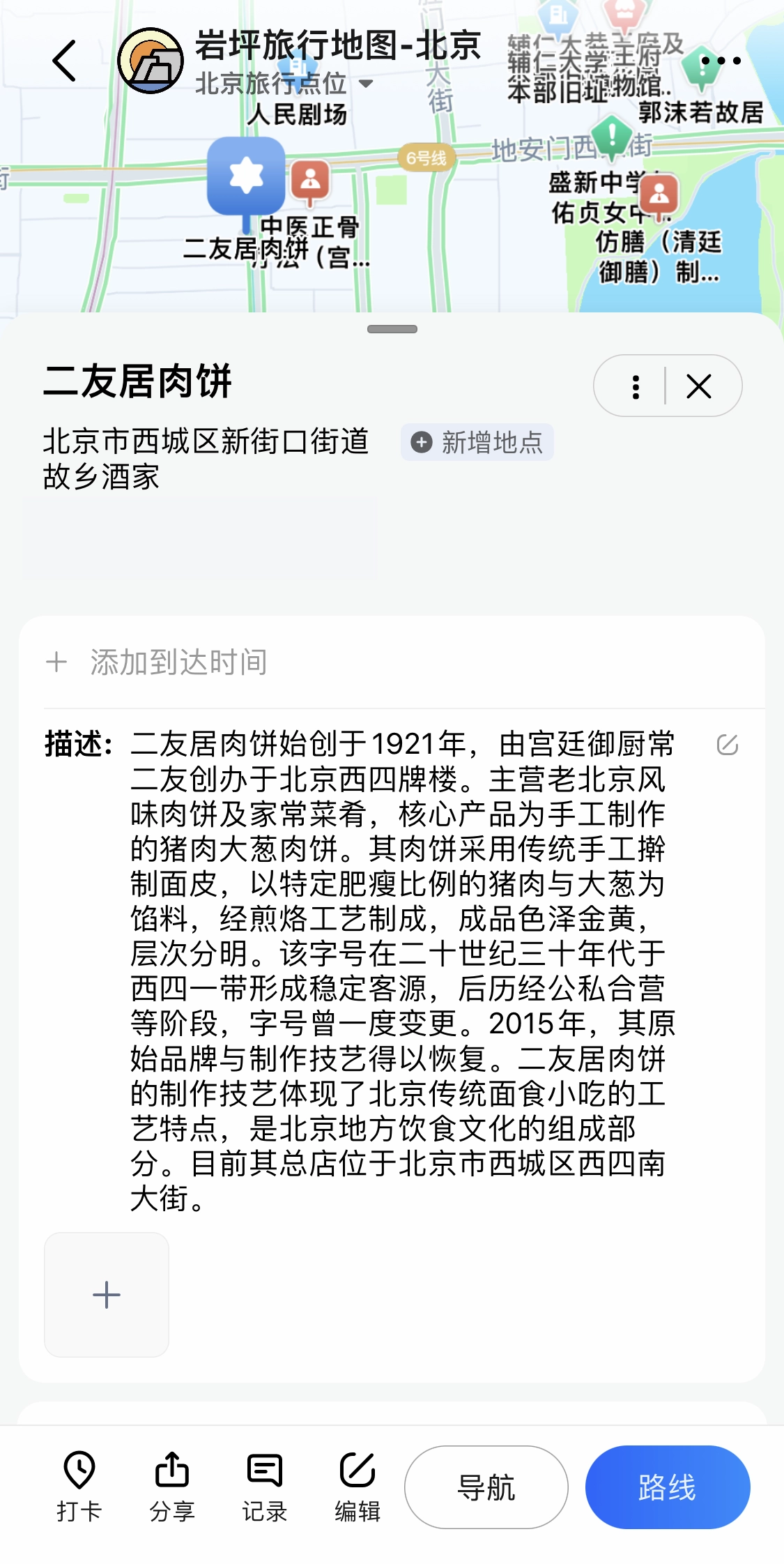Start 导航 to 二友居肉饼
Image resolution: width=784 pixels, height=1564 pixels.
coord(486,1487)
